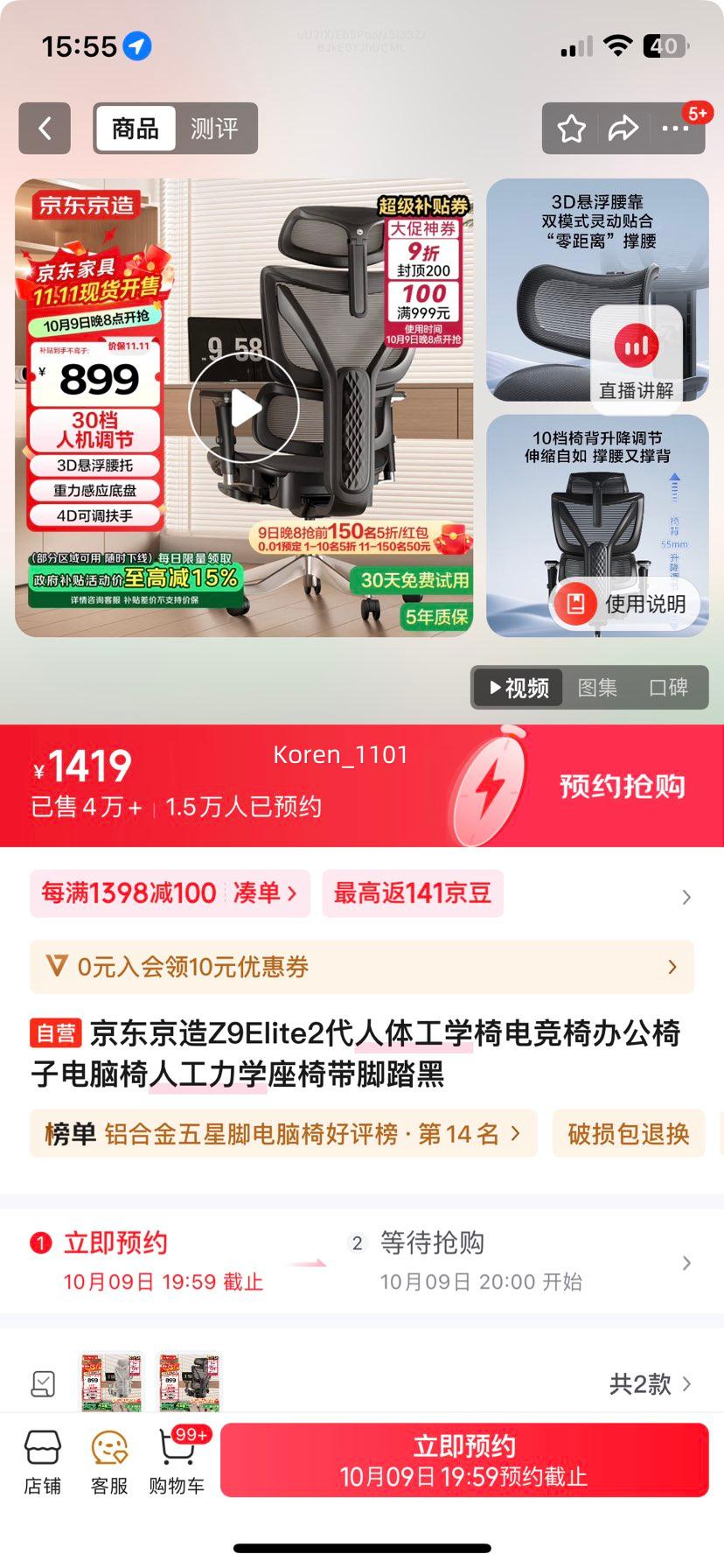Switch to the 口碑 reviews view
Screen dimensions: 724x1568
(x=668, y=688)
